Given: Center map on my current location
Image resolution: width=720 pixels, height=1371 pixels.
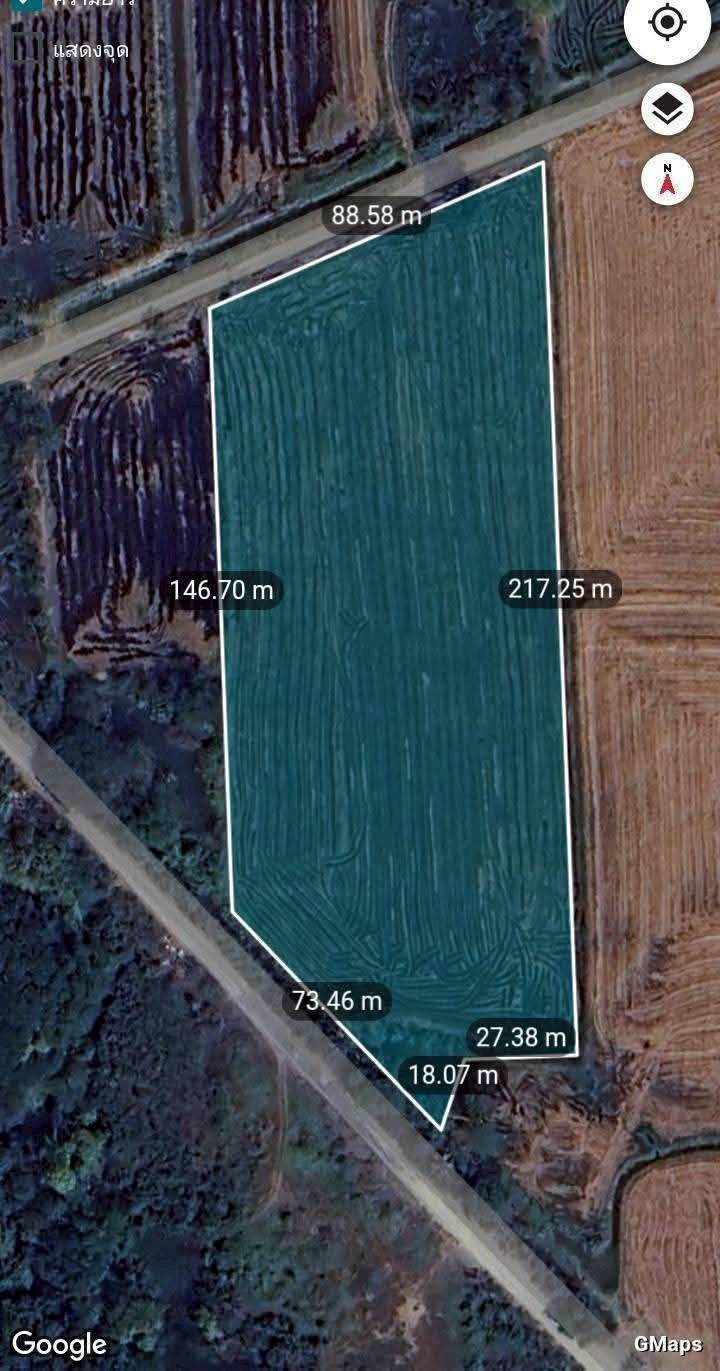Looking at the screenshot, I should (x=667, y=22).
